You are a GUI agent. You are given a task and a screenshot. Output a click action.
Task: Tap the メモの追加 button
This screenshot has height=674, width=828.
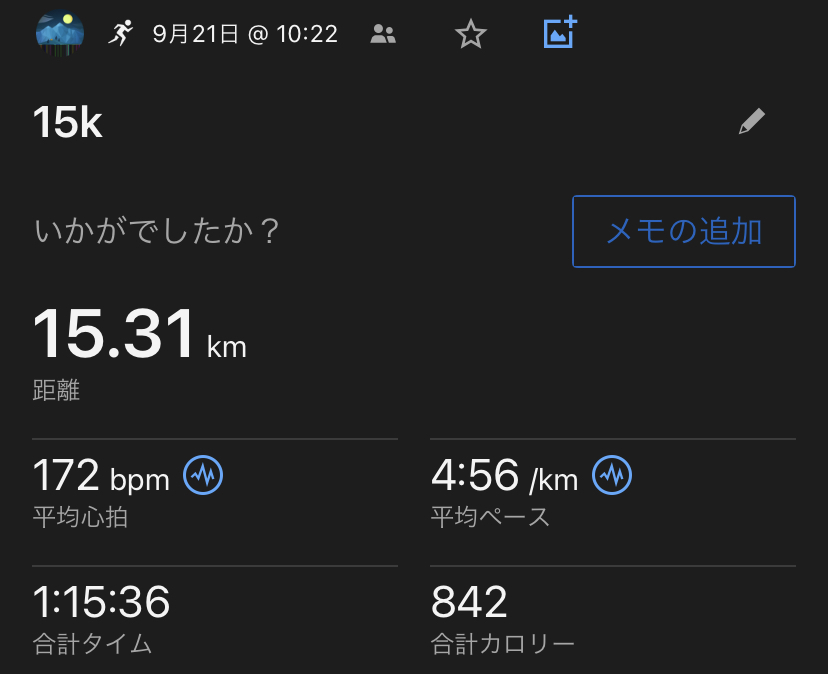click(x=684, y=231)
